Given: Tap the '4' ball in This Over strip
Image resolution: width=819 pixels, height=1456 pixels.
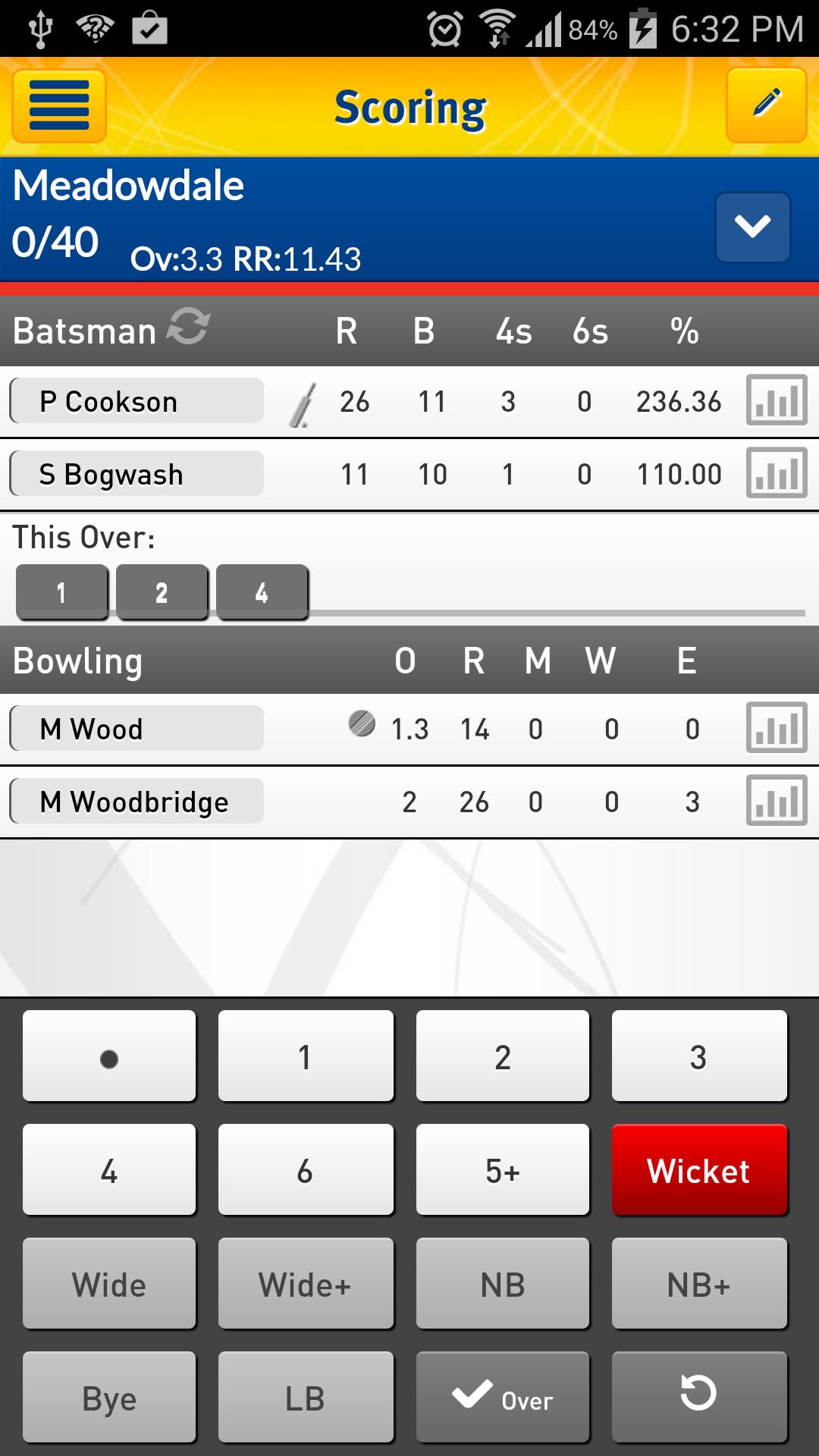Looking at the screenshot, I should tap(262, 592).
